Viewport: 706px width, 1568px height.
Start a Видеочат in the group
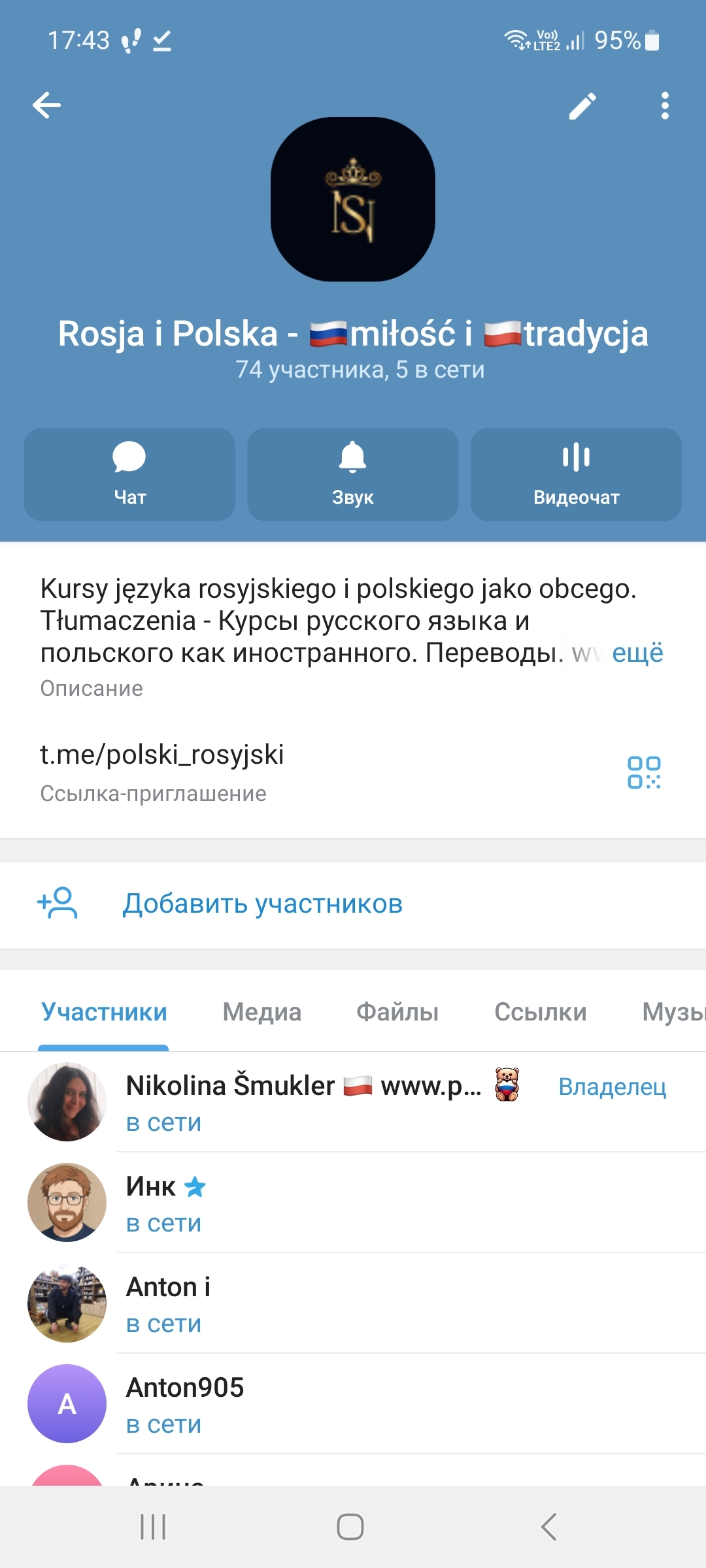click(576, 474)
